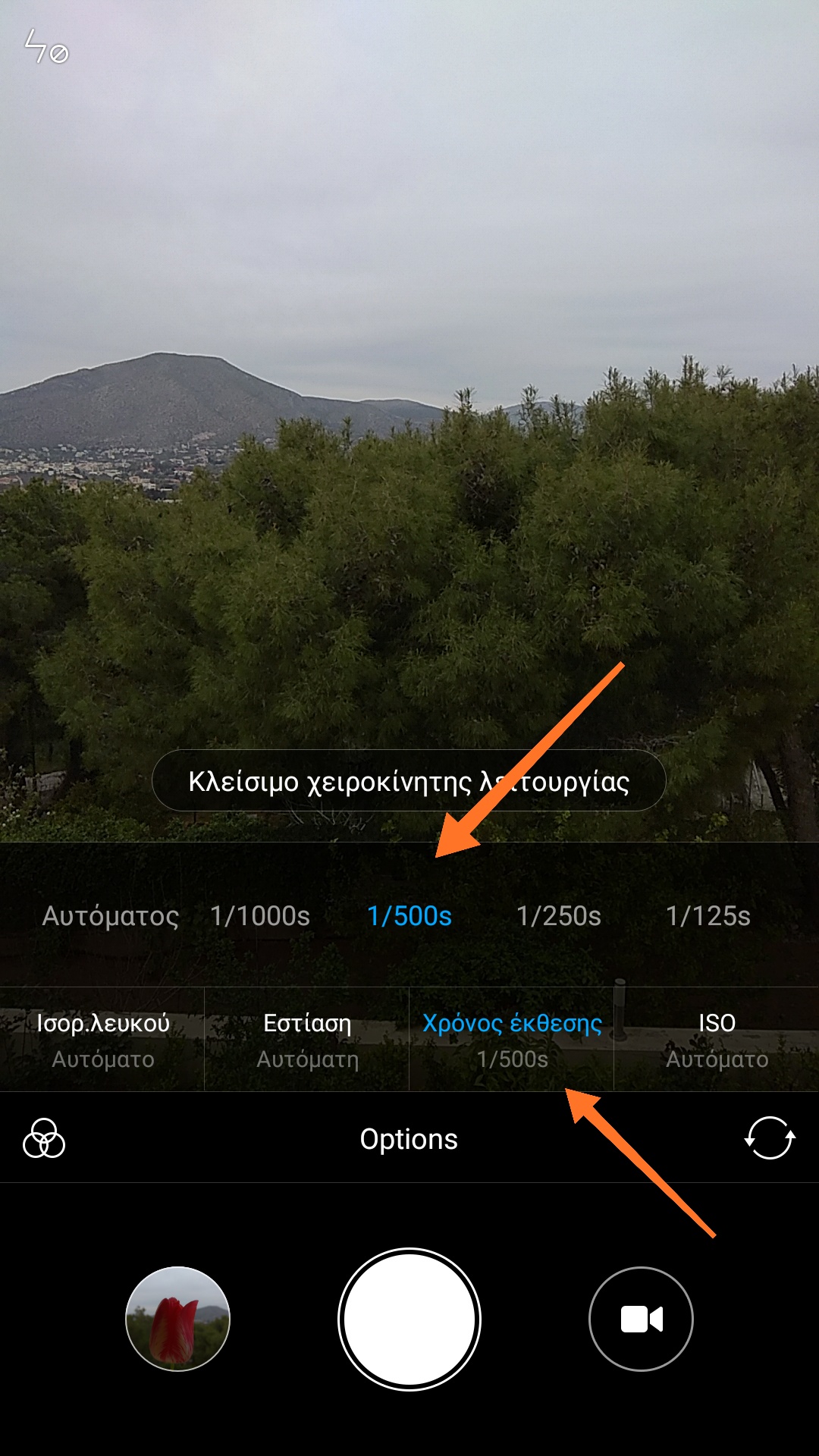Viewport: 819px width, 1456px height.
Task: Open camera Options
Action: [x=409, y=1139]
